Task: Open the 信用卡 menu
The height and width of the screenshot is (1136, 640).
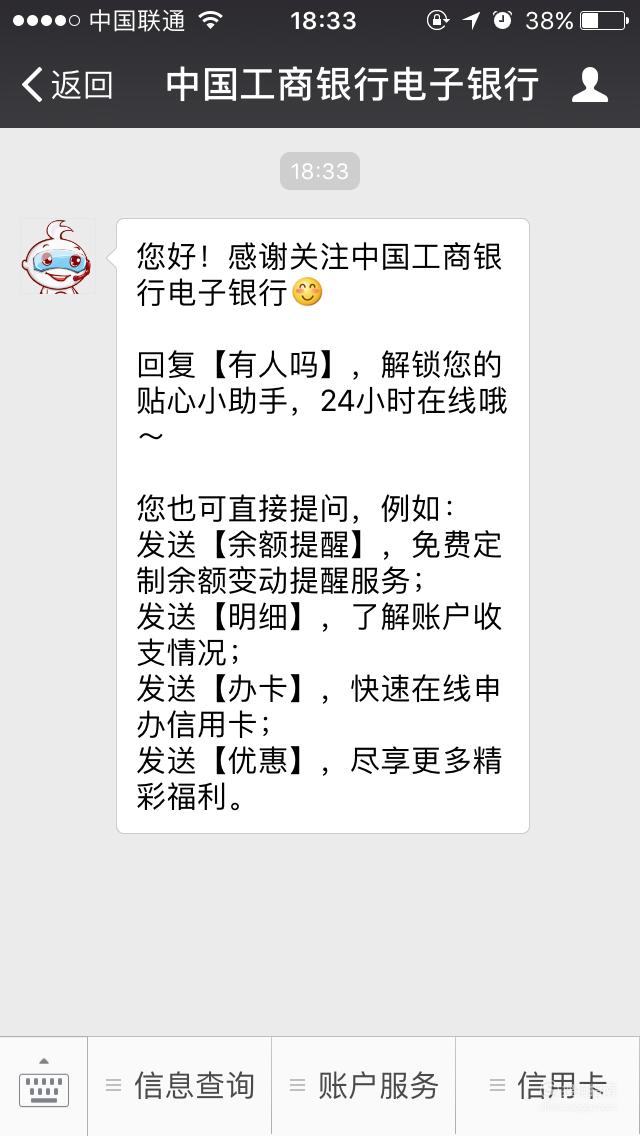Action: coord(548,1085)
